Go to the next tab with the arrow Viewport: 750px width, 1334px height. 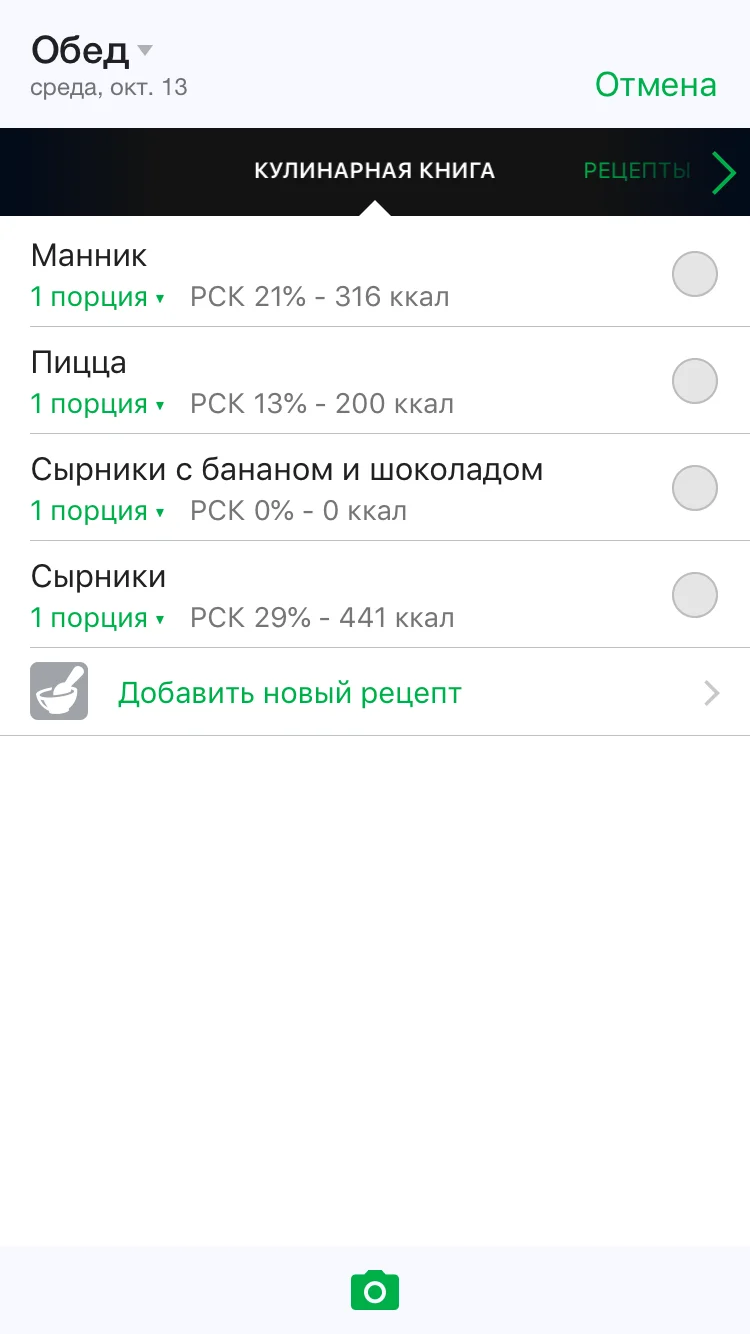click(724, 172)
